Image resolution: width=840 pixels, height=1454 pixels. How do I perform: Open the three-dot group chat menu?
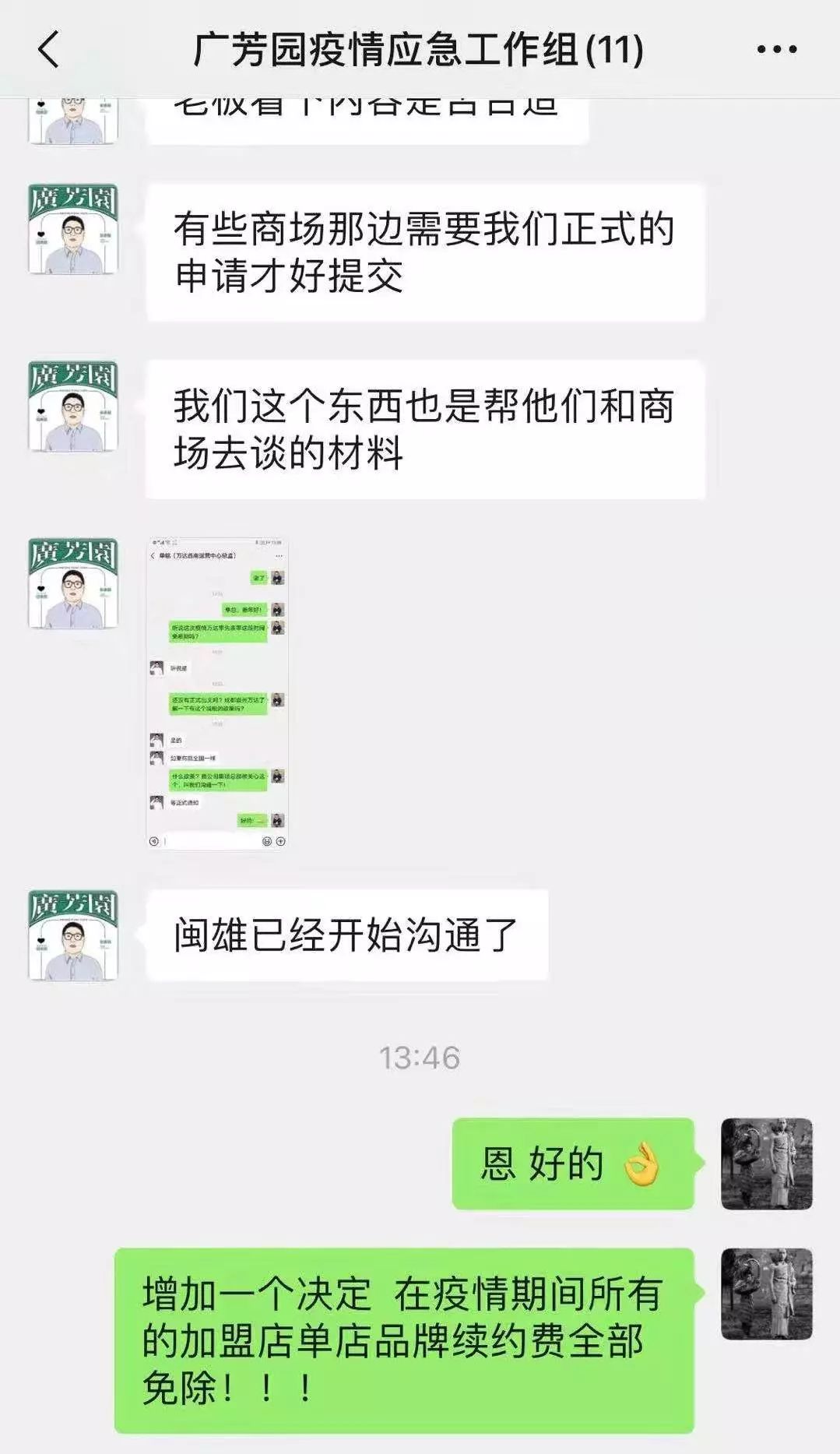pos(776,50)
